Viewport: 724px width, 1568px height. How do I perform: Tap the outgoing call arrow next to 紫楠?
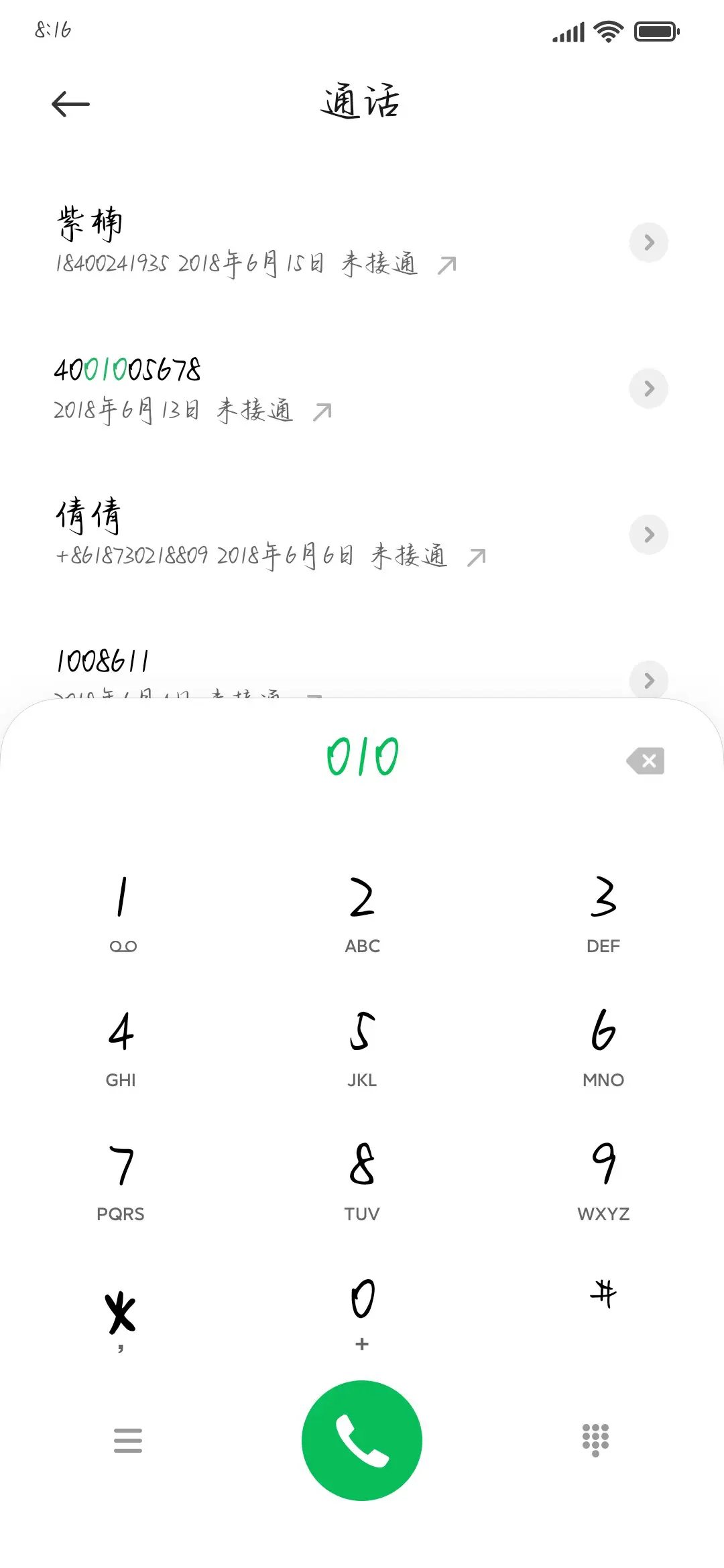[446, 265]
